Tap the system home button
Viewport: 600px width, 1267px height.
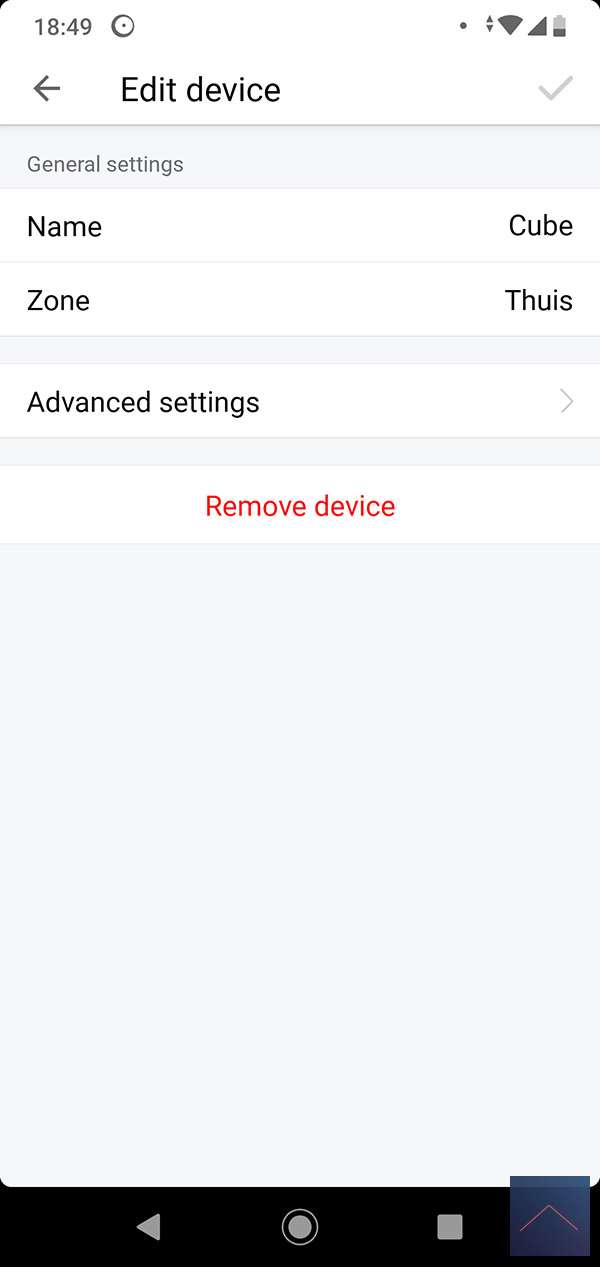click(x=299, y=1226)
